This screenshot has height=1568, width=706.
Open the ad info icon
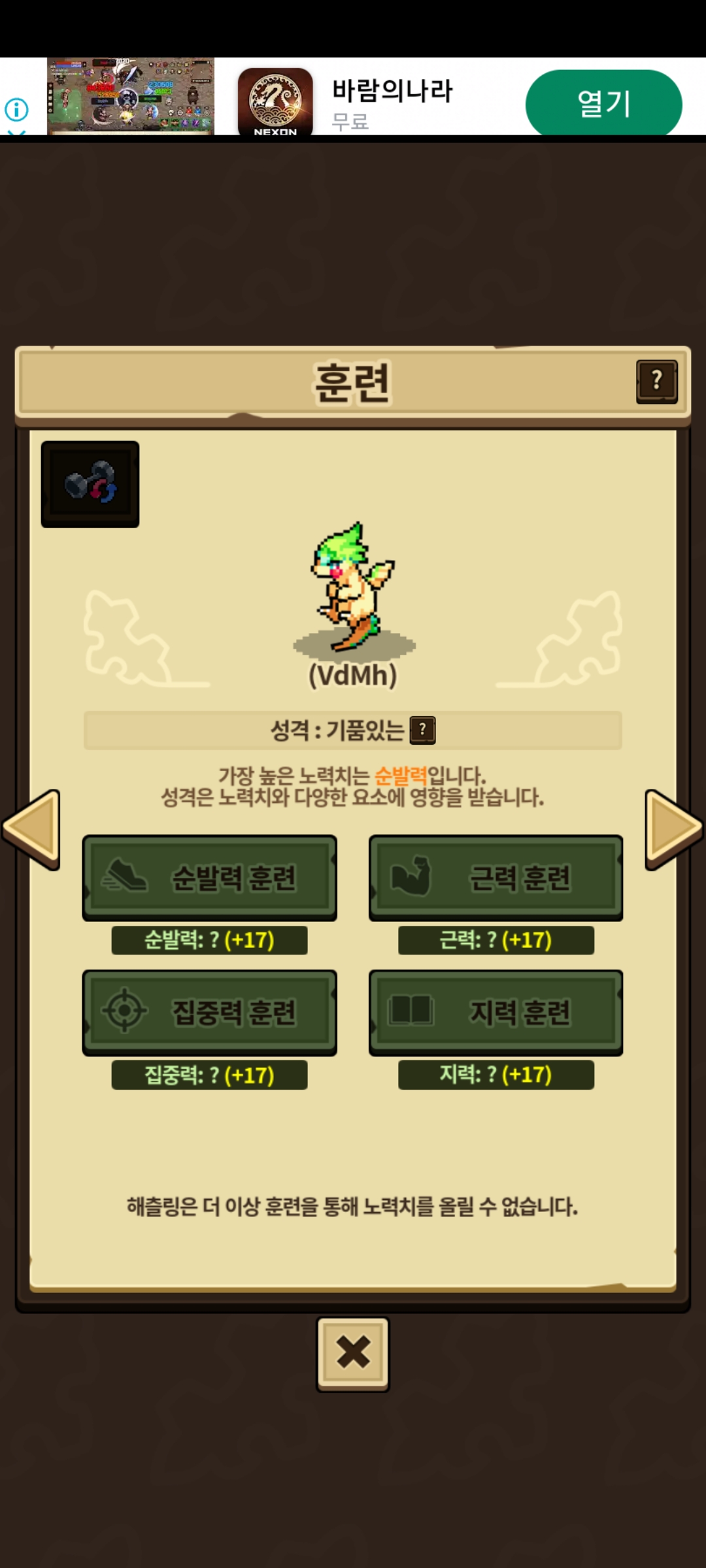point(17,109)
